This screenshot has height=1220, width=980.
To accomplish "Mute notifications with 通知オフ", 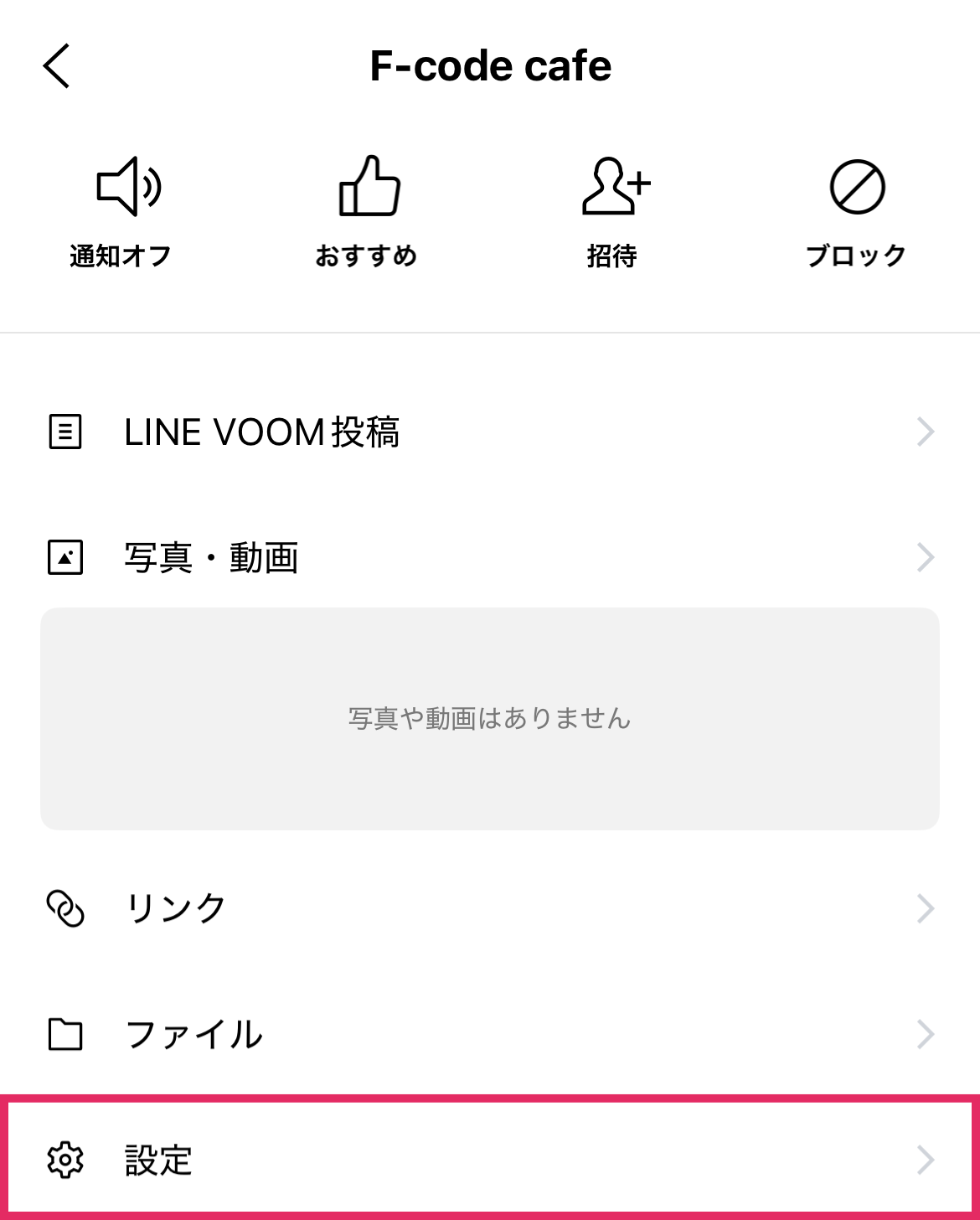I will point(122,209).
